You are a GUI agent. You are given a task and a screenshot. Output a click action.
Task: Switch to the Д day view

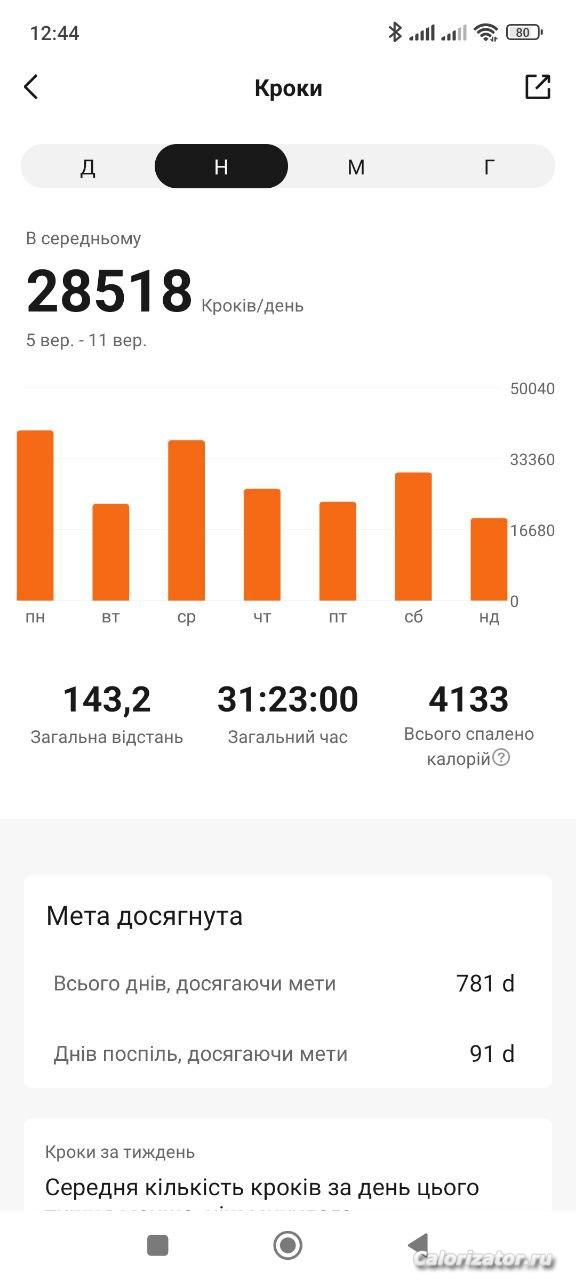pos(88,167)
